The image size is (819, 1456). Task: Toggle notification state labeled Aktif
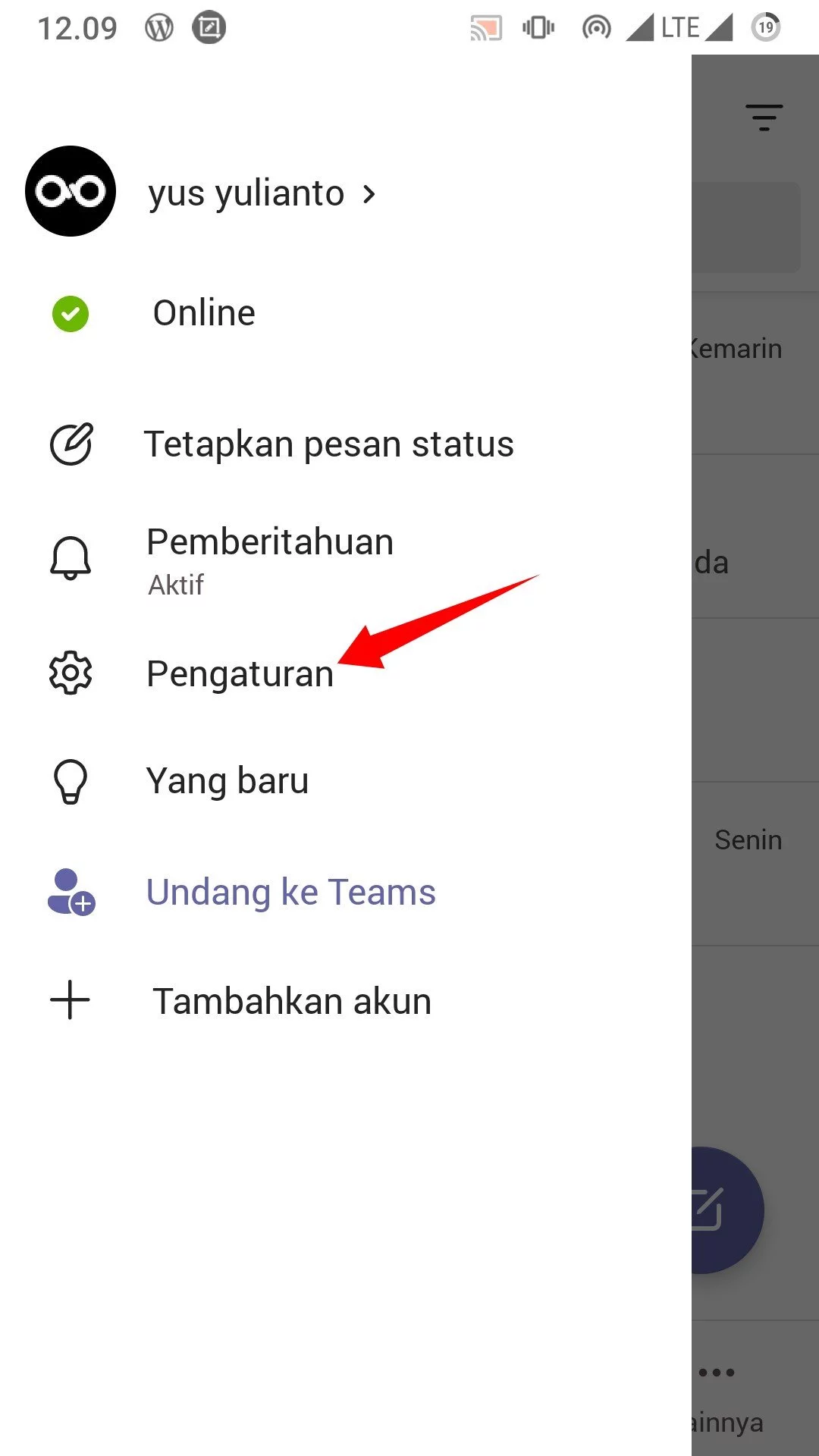coord(175,584)
